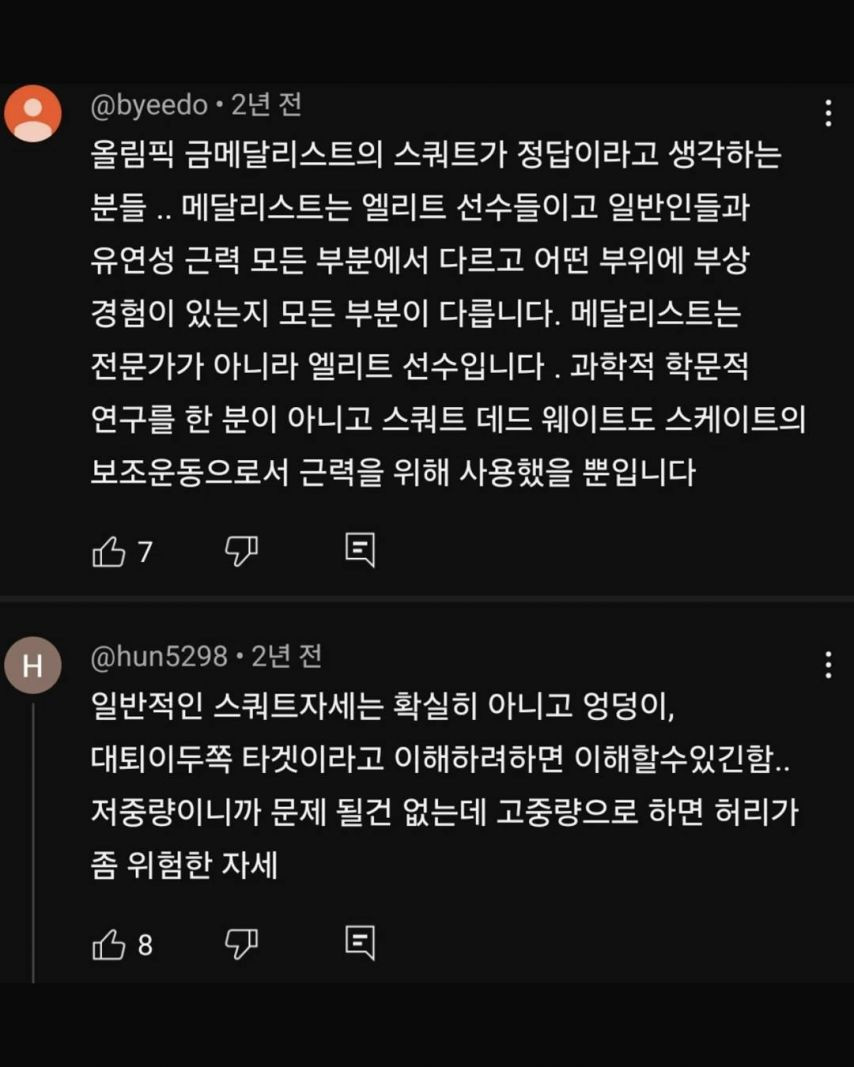Tap the @byeedo username

click(x=149, y=104)
